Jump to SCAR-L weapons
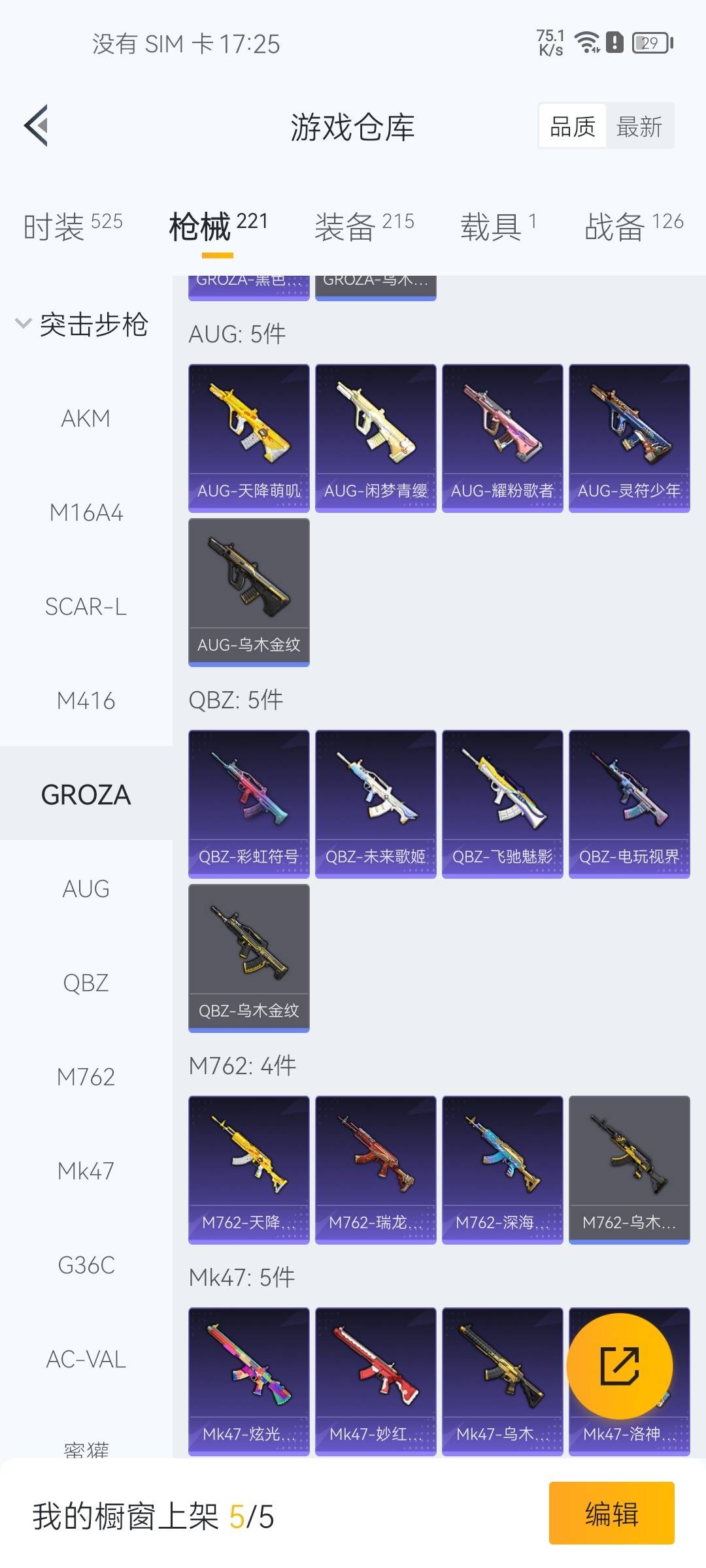Viewport: 706px width, 1568px height. [x=86, y=607]
